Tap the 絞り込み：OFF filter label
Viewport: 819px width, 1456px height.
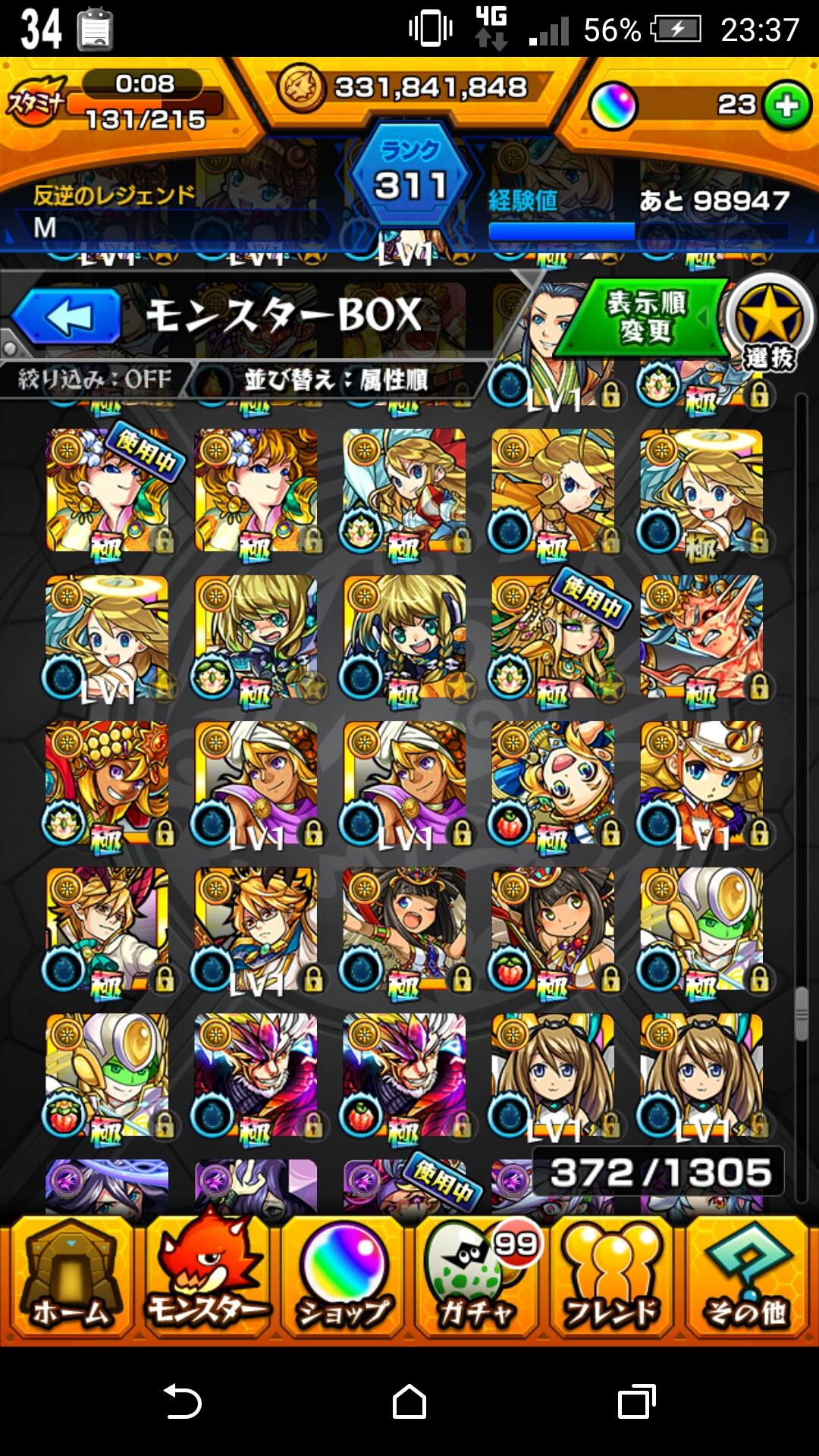tap(95, 378)
